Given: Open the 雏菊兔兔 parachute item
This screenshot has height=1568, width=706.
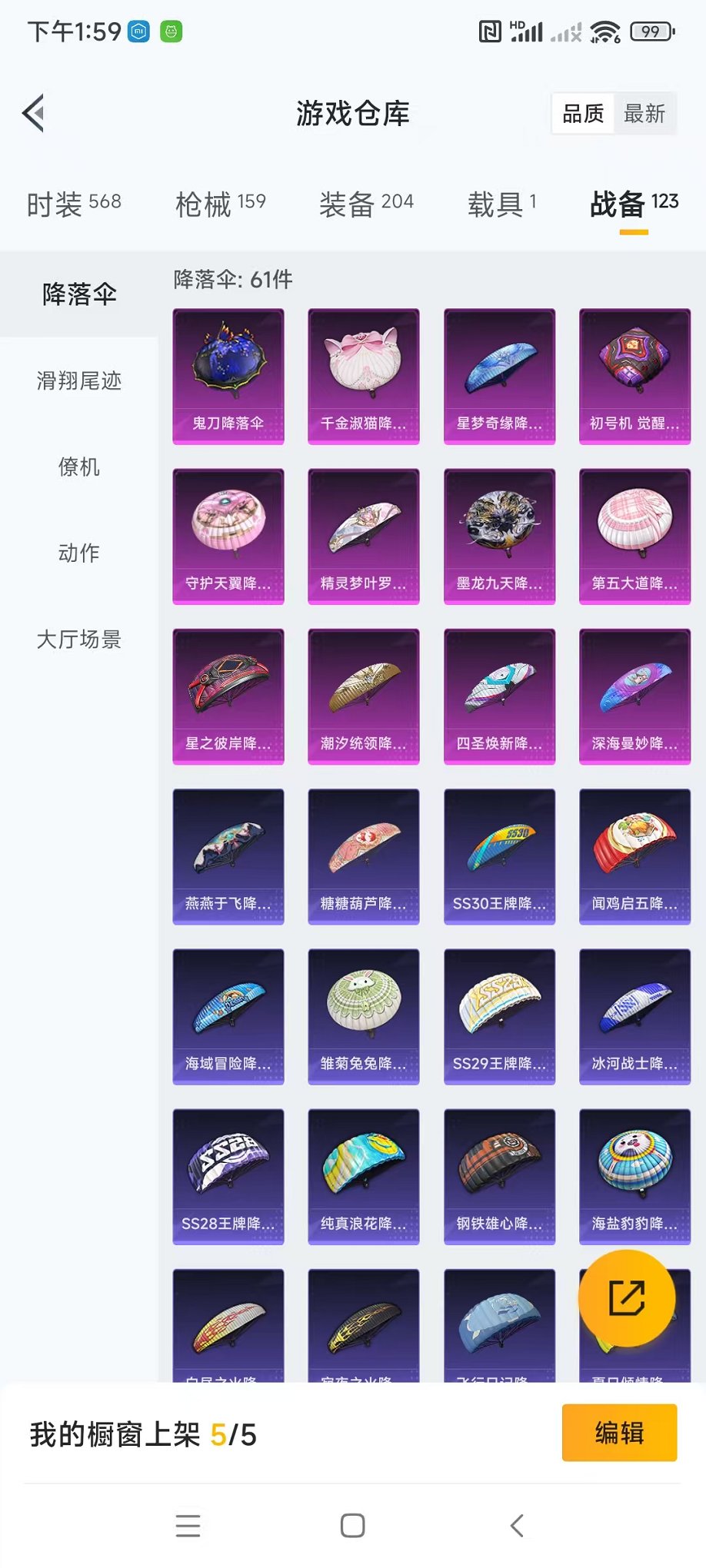Looking at the screenshot, I should [364, 1015].
